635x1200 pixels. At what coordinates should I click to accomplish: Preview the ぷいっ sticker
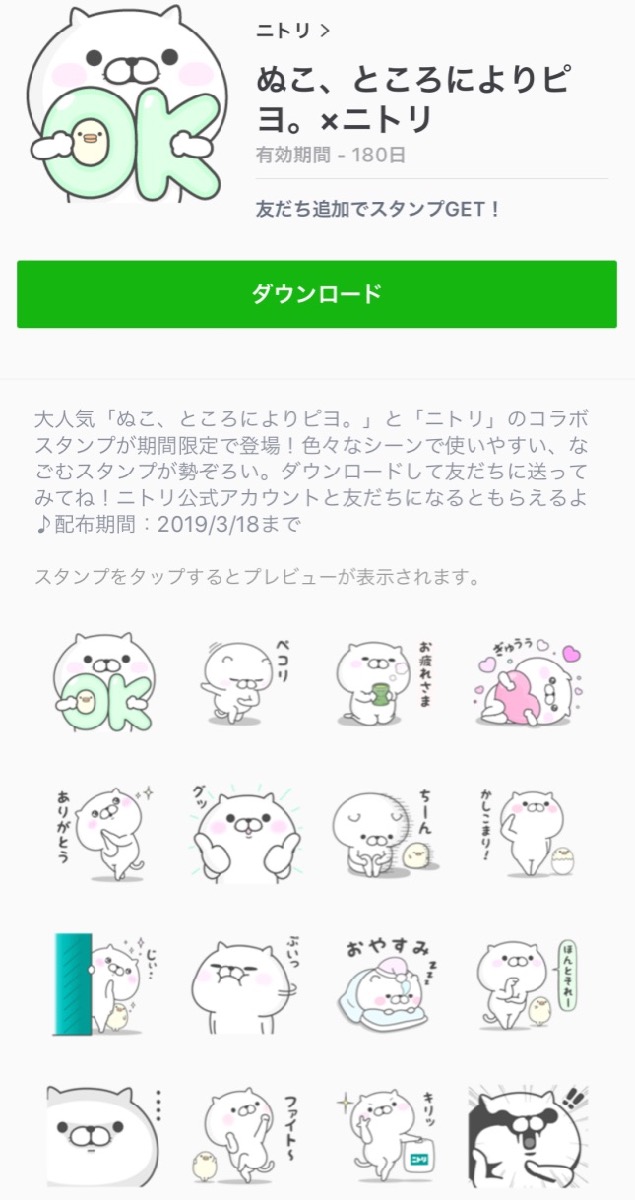pos(240,982)
